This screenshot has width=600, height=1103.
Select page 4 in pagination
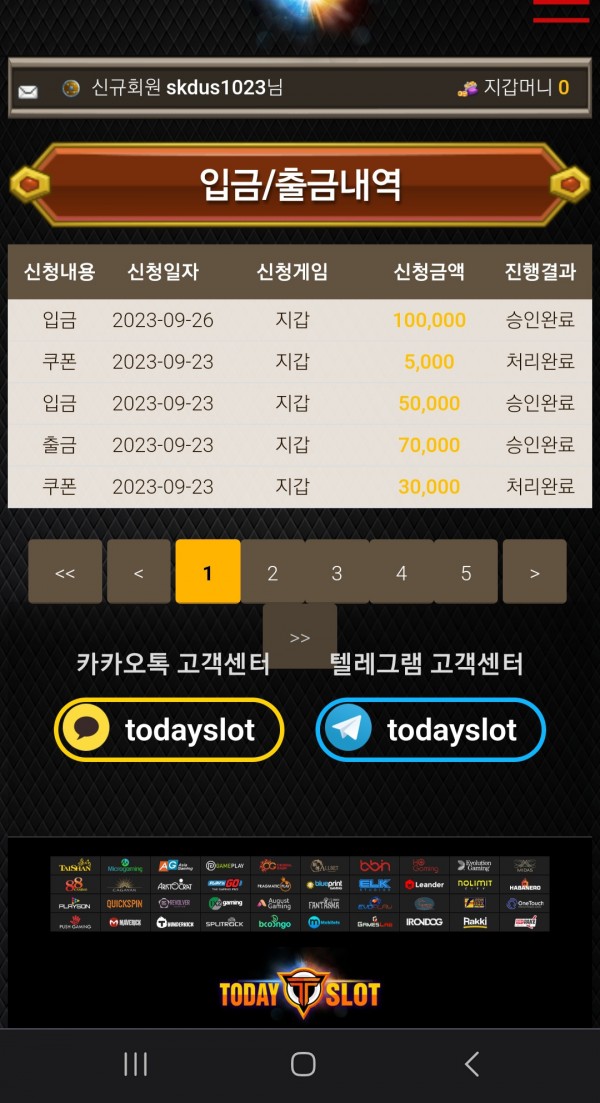tap(401, 572)
